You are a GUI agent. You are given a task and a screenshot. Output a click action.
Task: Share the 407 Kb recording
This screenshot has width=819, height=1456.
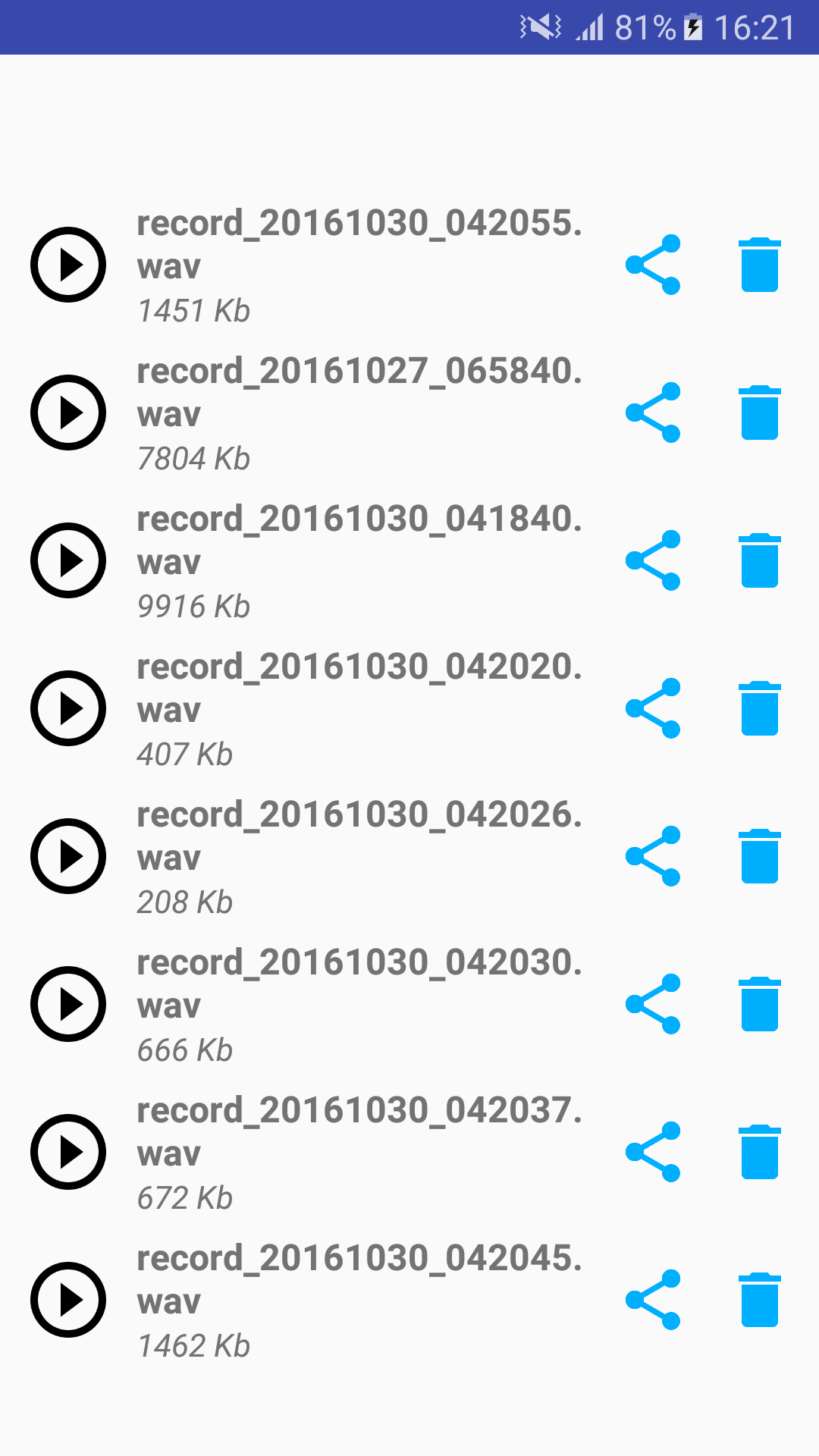point(653,708)
